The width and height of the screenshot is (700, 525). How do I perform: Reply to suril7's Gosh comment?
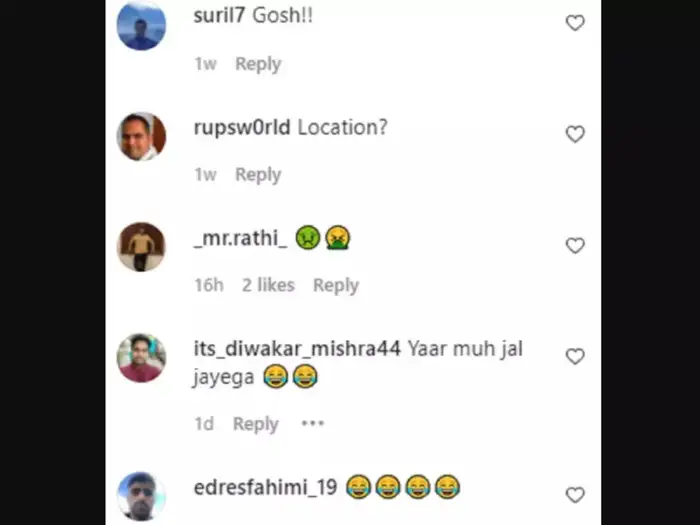click(x=258, y=64)
